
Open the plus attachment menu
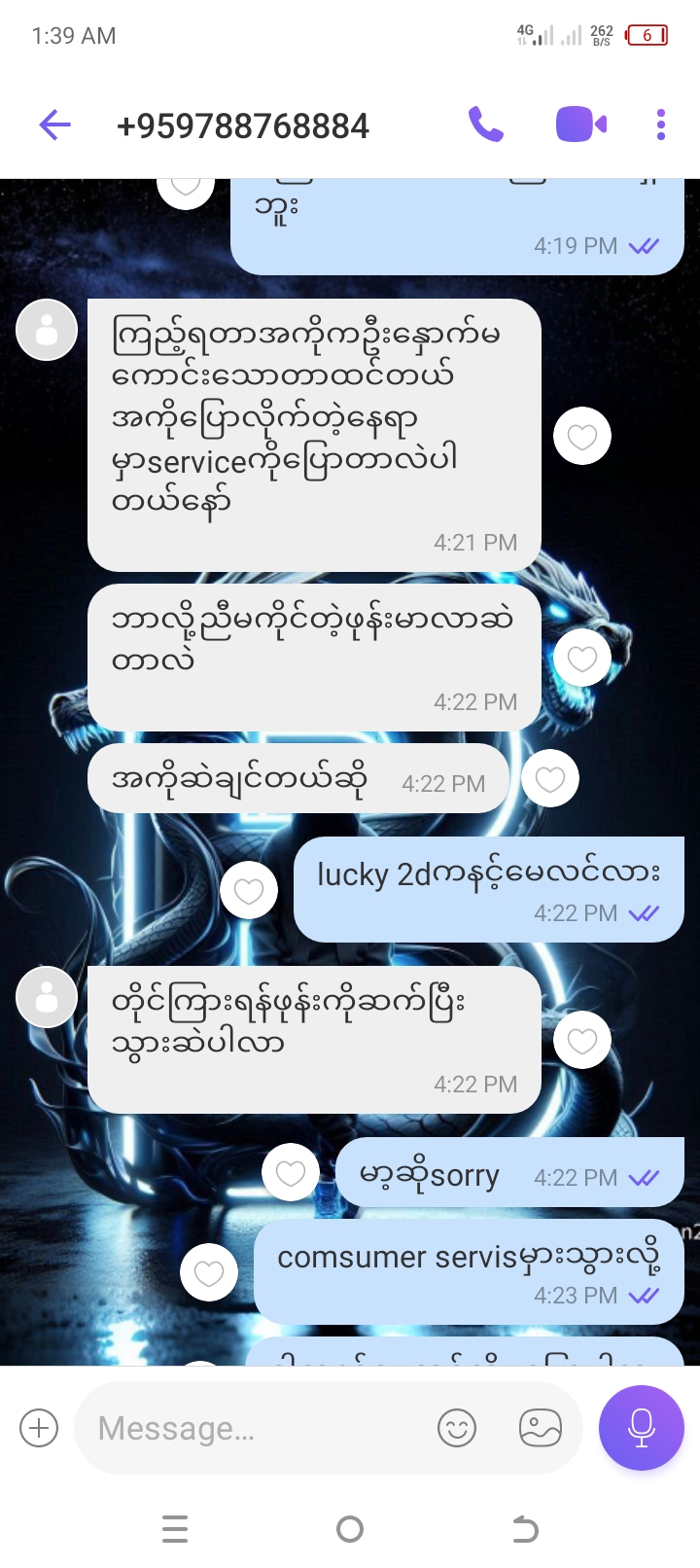39,1428
